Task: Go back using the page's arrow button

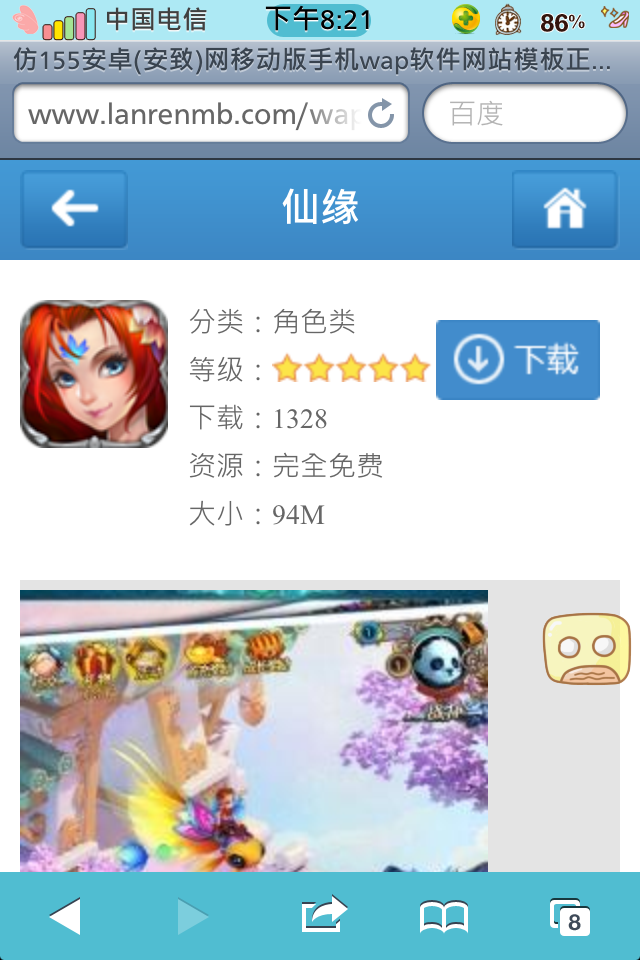Action: [x=74, y=209]
